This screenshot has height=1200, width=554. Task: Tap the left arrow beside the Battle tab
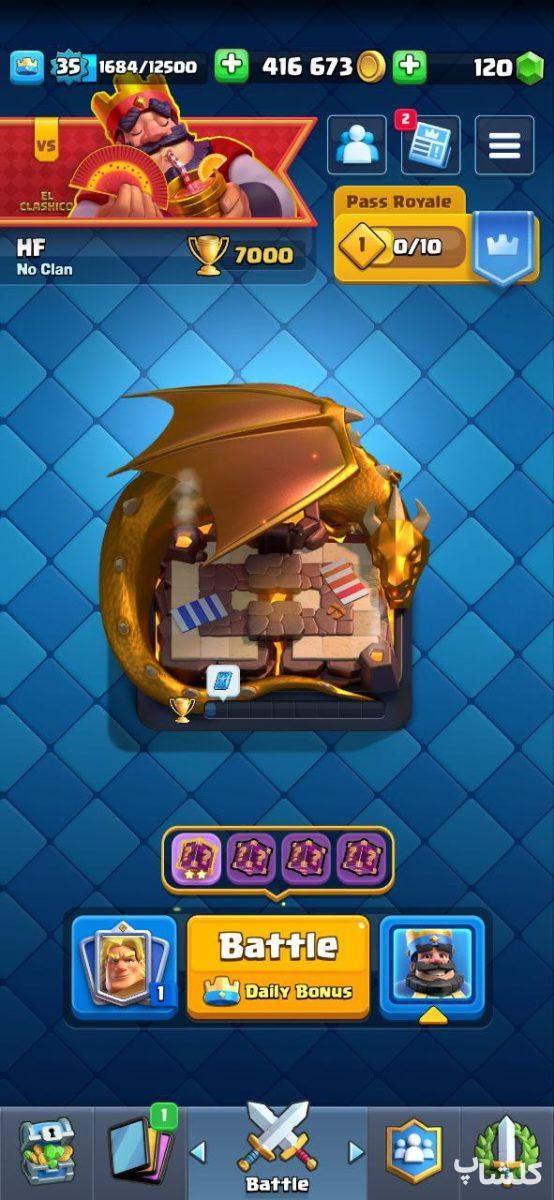(197, 1152)
